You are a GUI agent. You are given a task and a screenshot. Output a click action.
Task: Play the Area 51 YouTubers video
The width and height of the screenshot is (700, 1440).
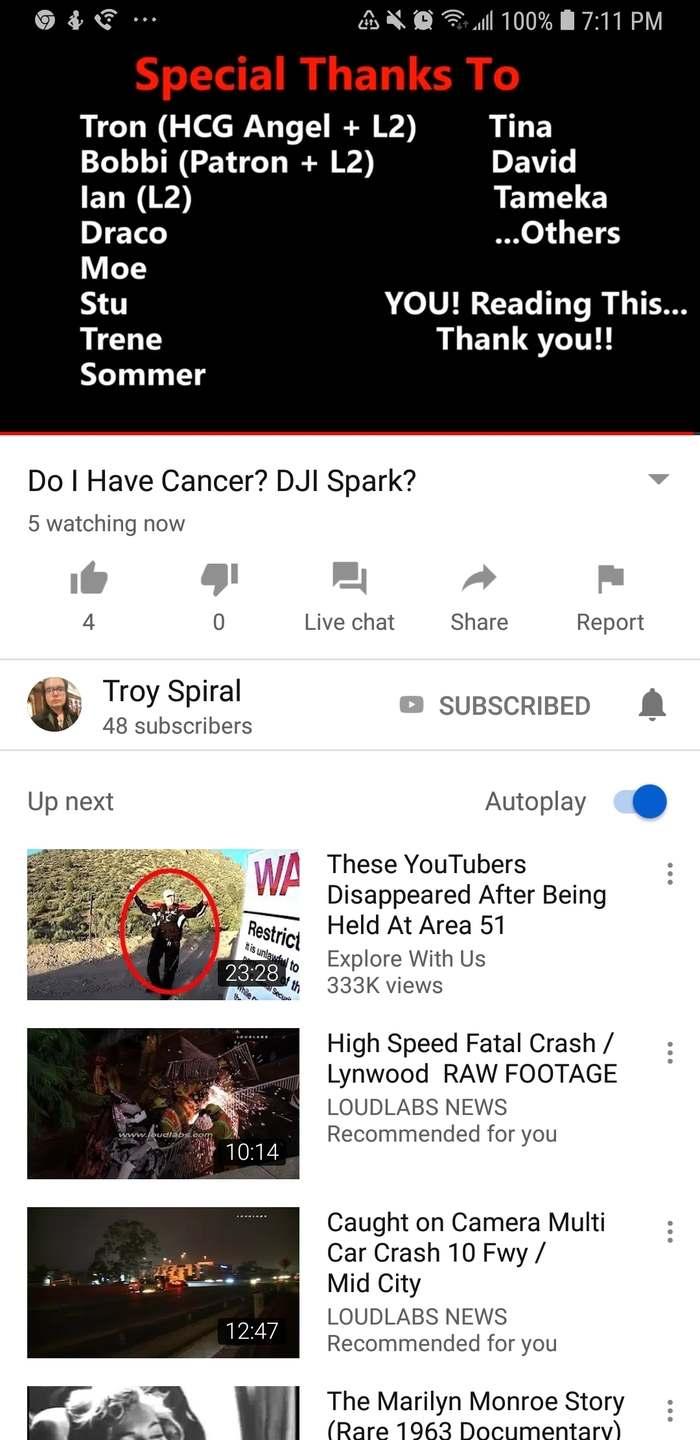(163, 924)
